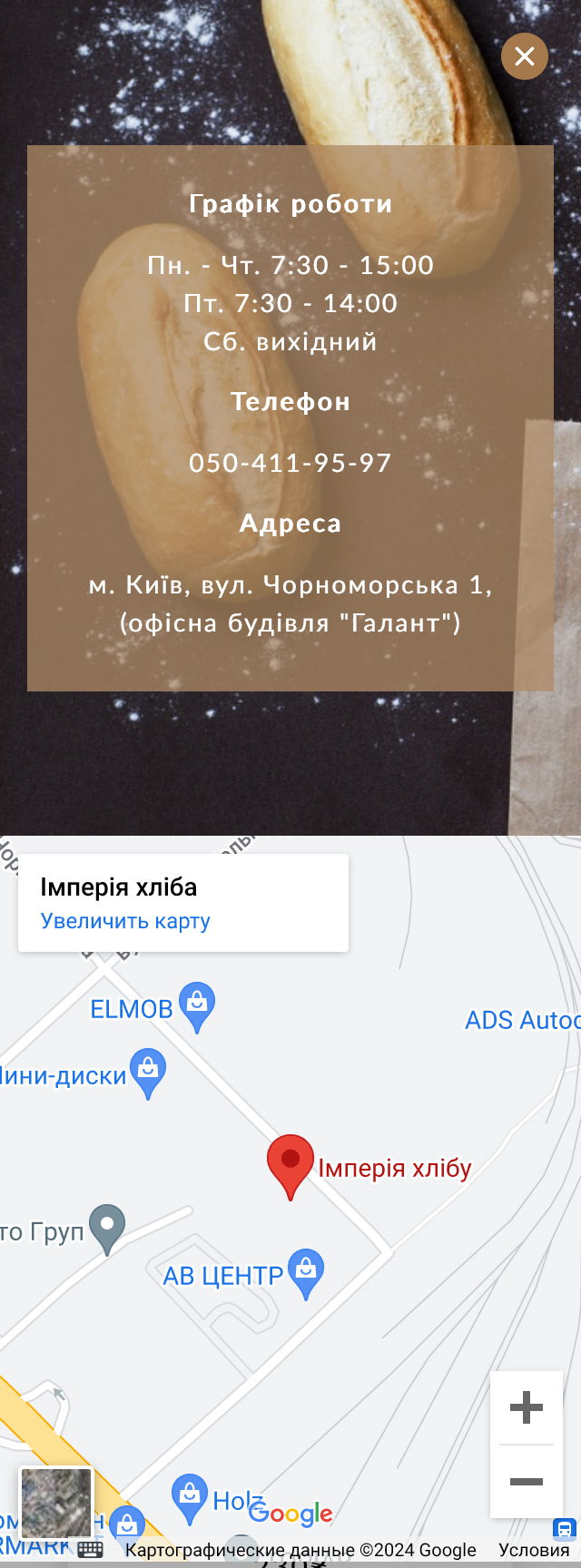Close the contact info overlay
Viewport: 581px width, 1568px height.
coord(525,56)
